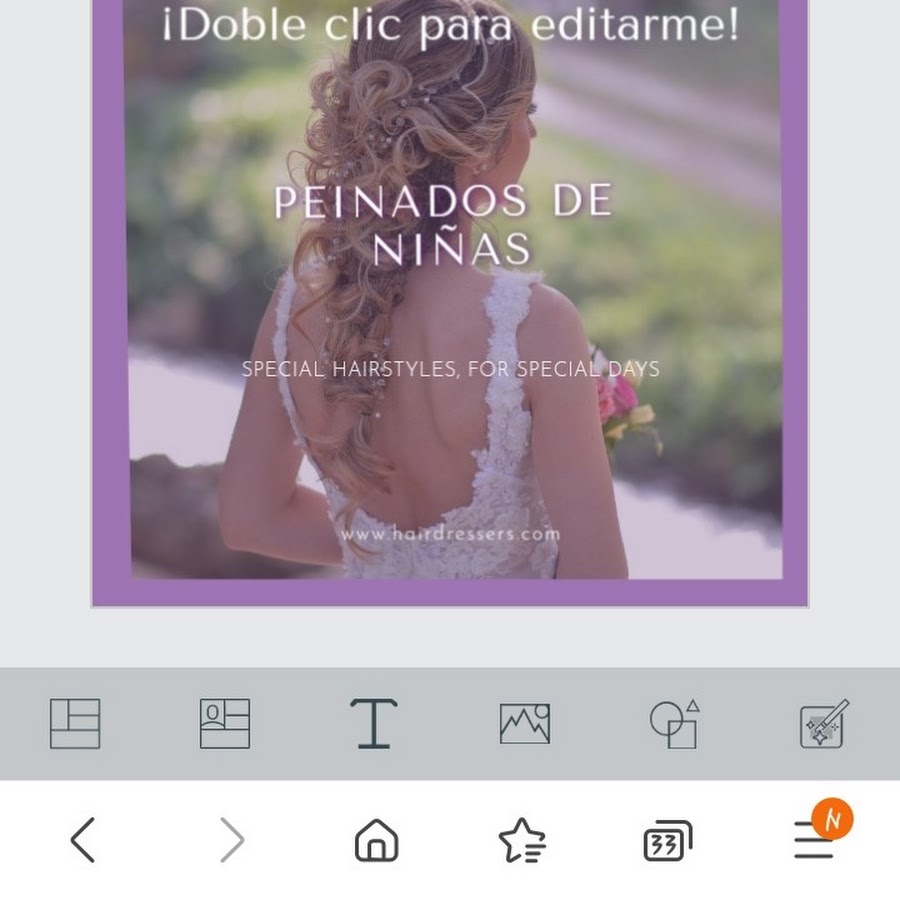Open the layout templates tool

pyautogui.click(x=75, y=724)
